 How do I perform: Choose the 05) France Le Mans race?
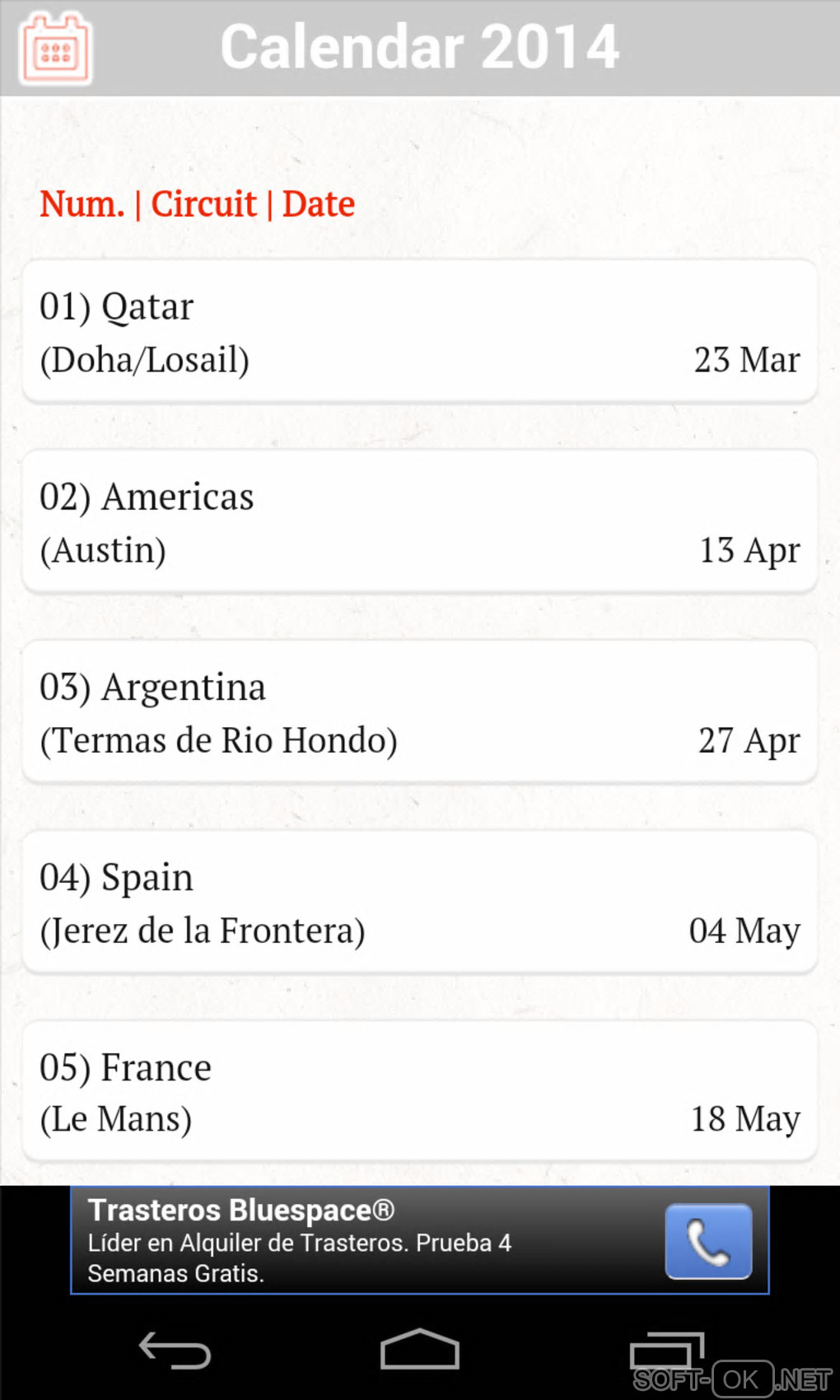420,1092
